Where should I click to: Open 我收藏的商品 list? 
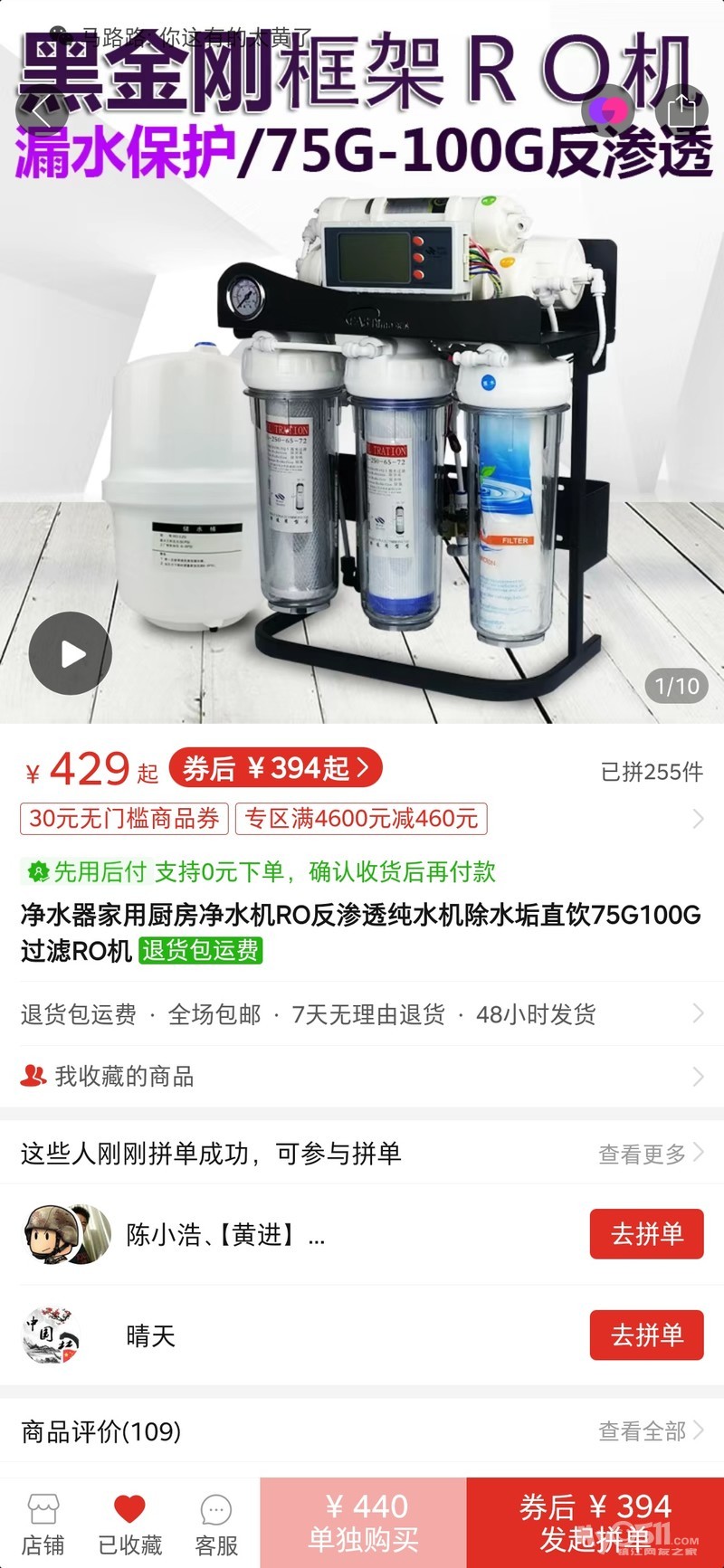click(362, 1076)
